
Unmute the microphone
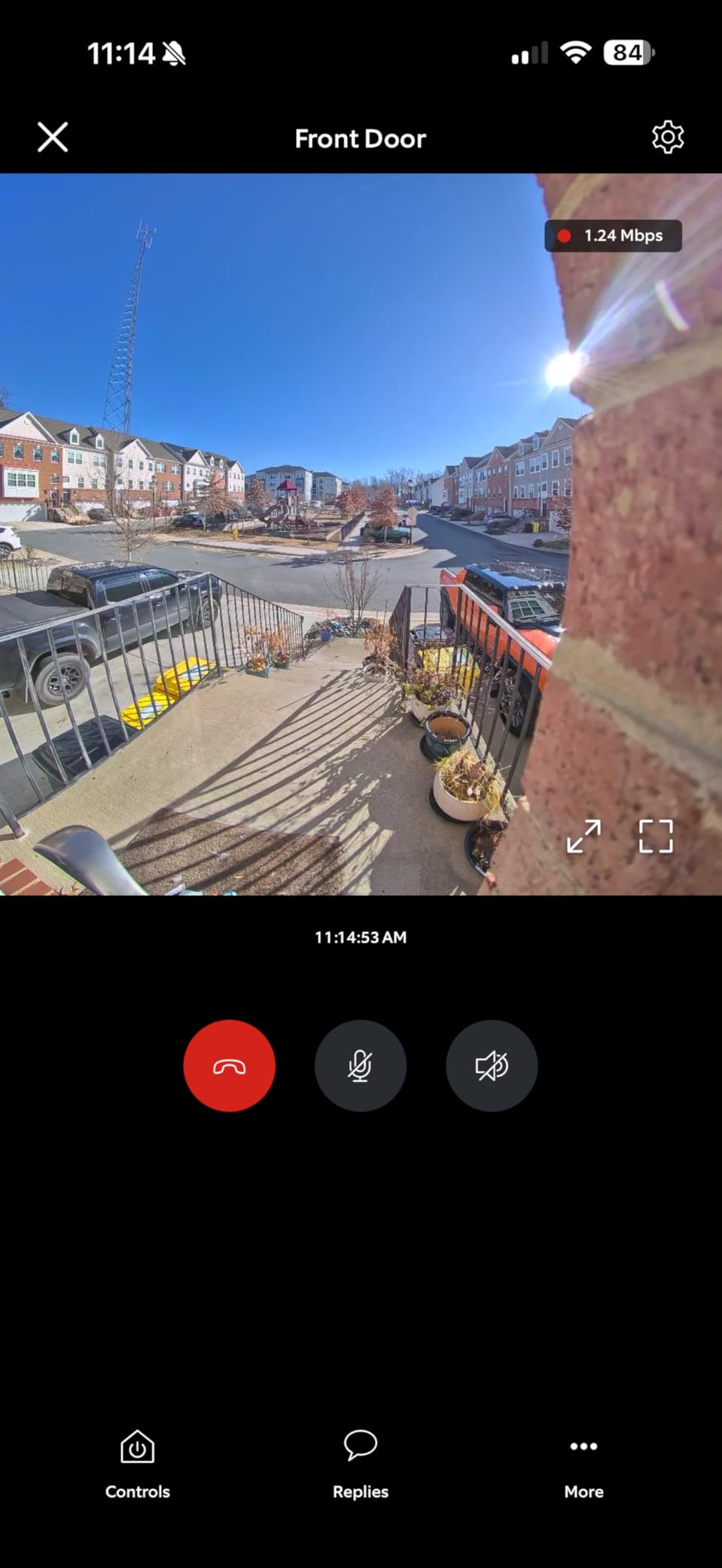tap(361, 1066)
